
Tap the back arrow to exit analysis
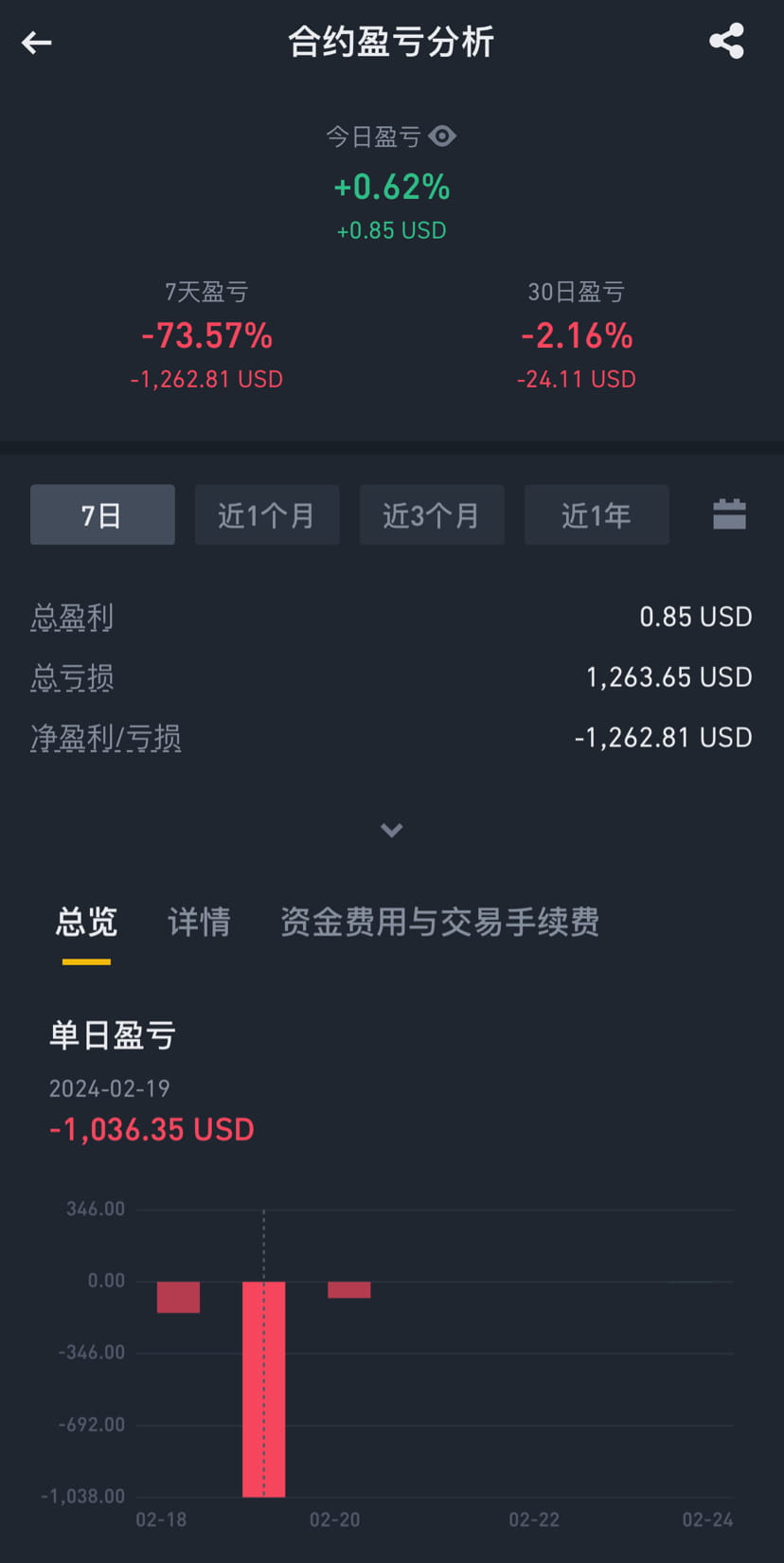(37, 42)
